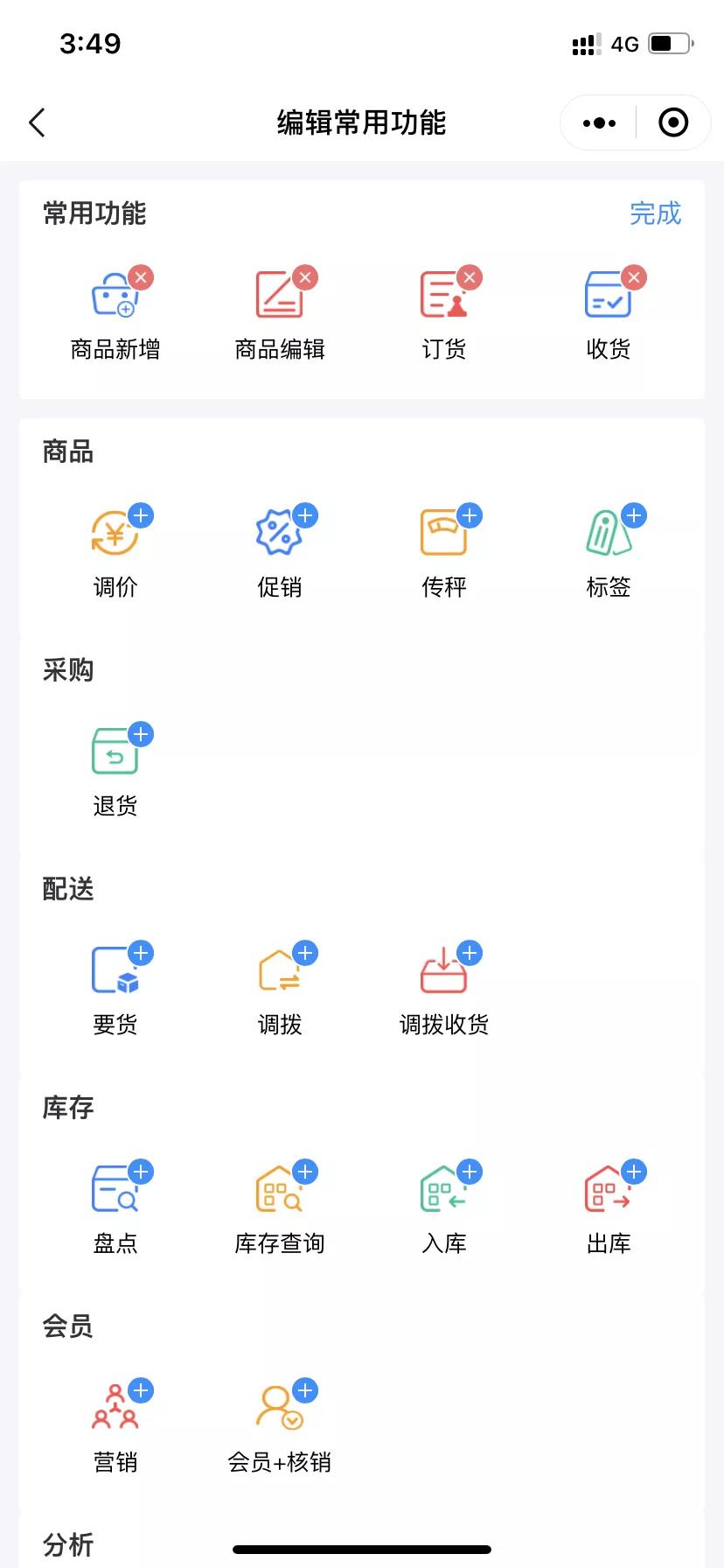Add 出库 via the blue plus badge
724x1568 pixels.
tap(633, 1172)
